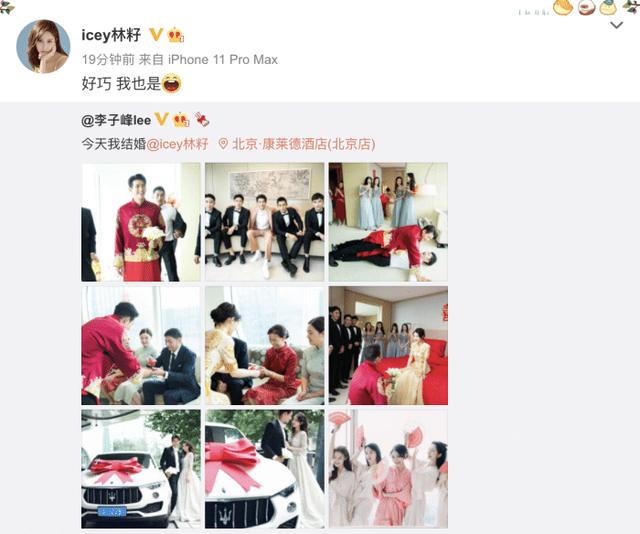View photo of groom in red holding bouquet
640x534 pixels.
pyautogui.click(x=141, y=222)
